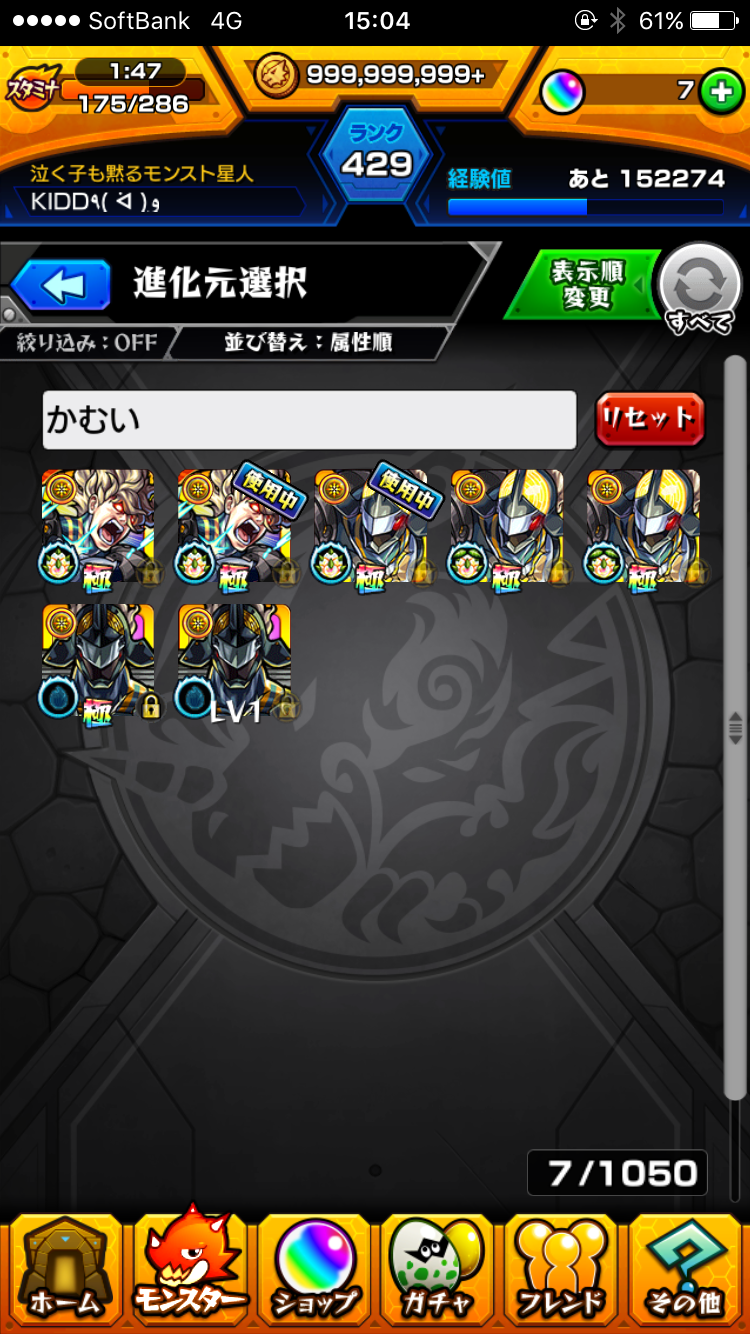Image resolution: width=750 pixels, height=1334 pixels.
Task: Open the 絞り込み filter setting
Action: pos(87,343)
